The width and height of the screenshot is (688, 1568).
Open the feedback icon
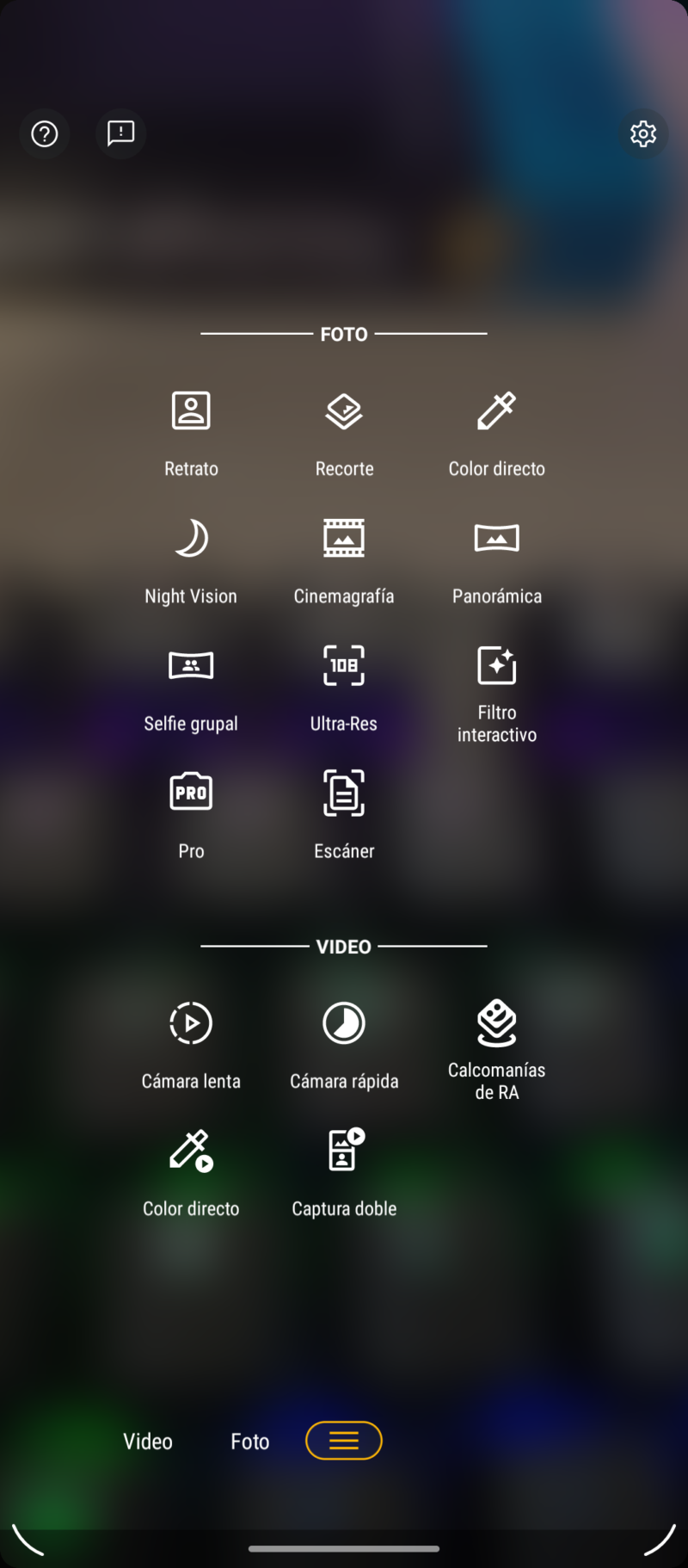coord(120,133)
